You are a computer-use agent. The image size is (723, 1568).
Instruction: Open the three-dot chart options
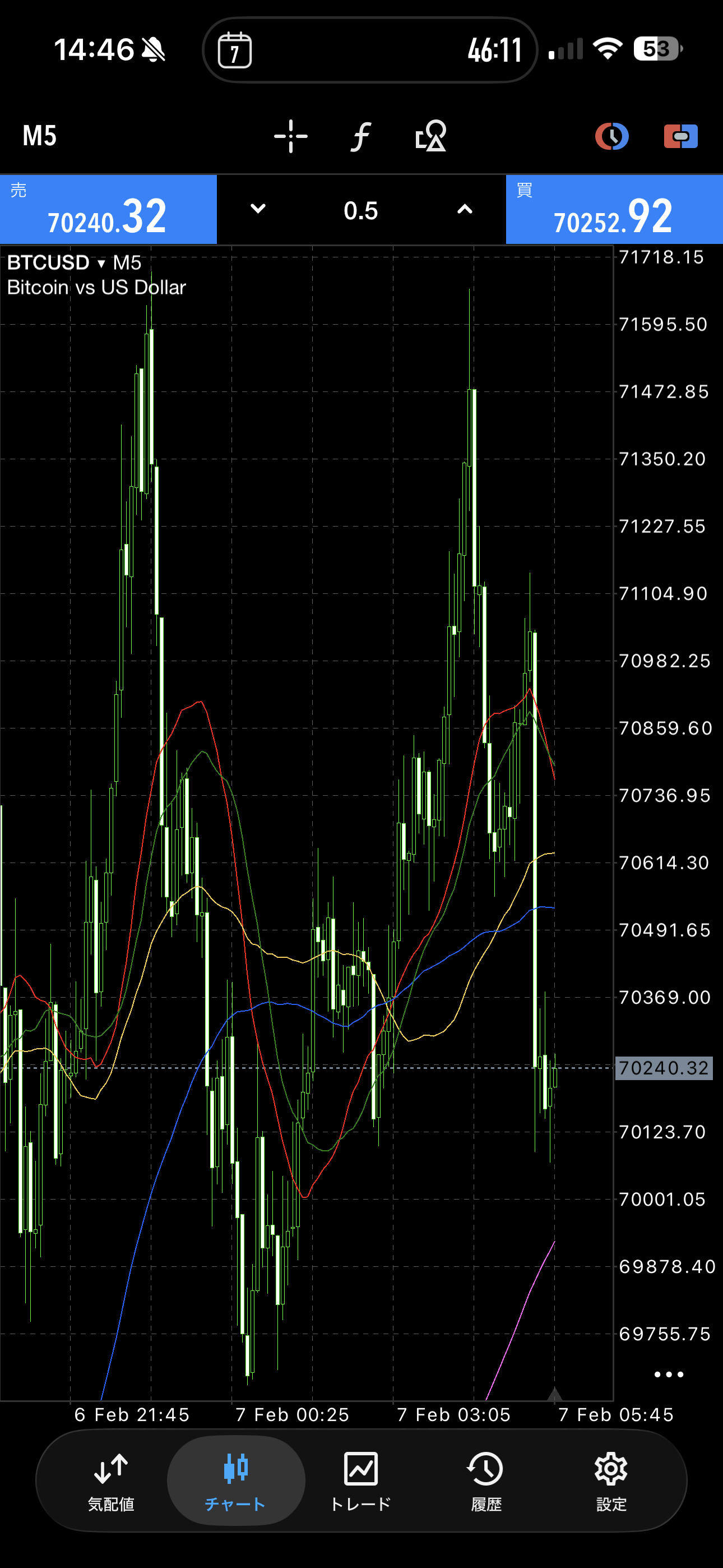coord(668,1375)
